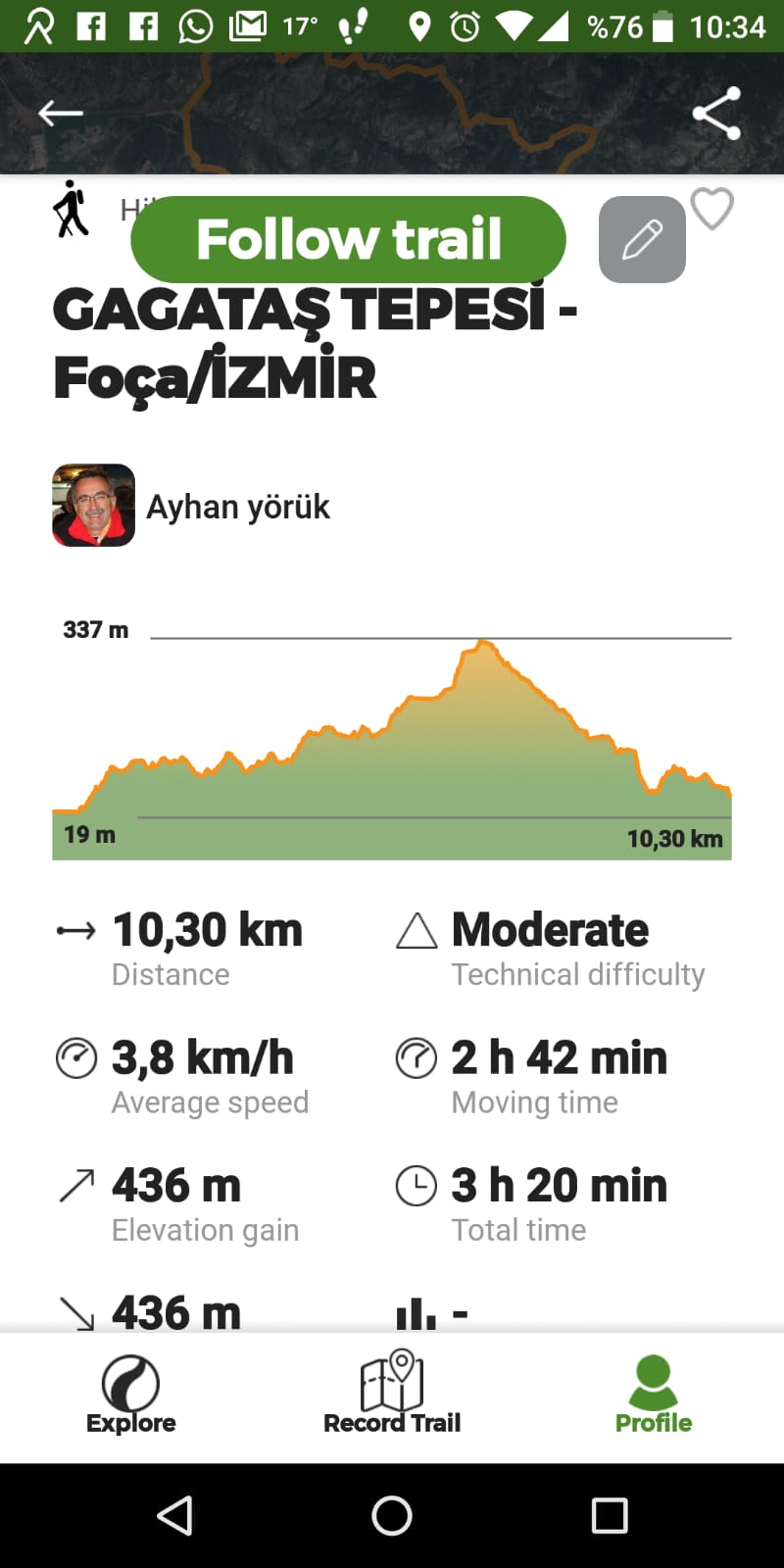Share this trail
Screen dimensions: 784x1568
pos(716,114)
